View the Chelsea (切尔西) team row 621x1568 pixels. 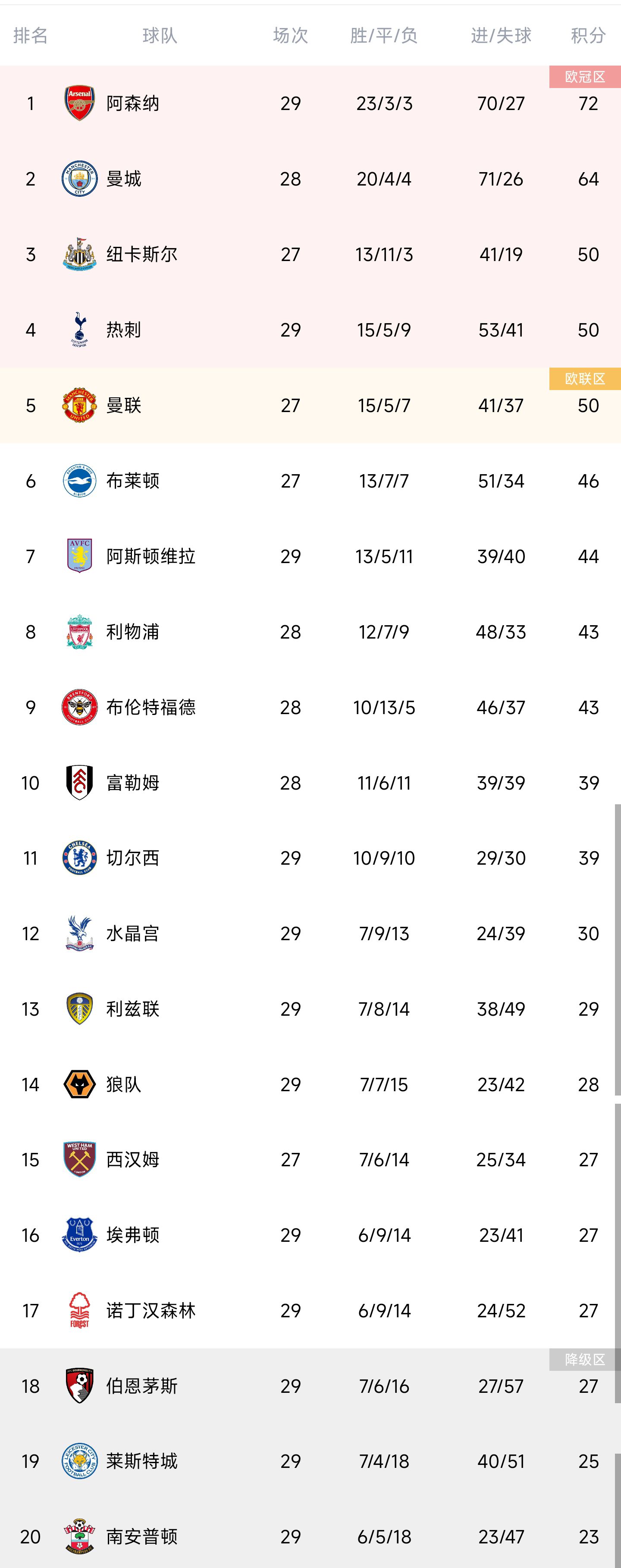132,858
